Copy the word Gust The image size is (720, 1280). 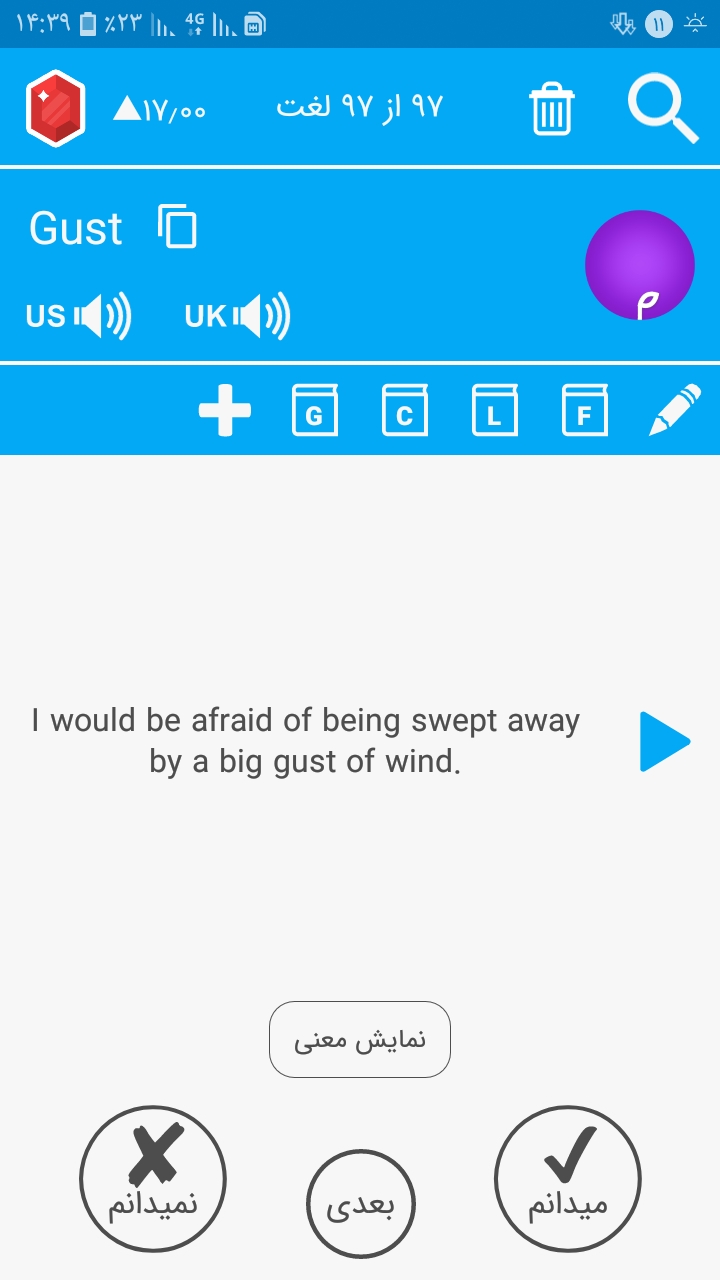(x=177, y=227)
